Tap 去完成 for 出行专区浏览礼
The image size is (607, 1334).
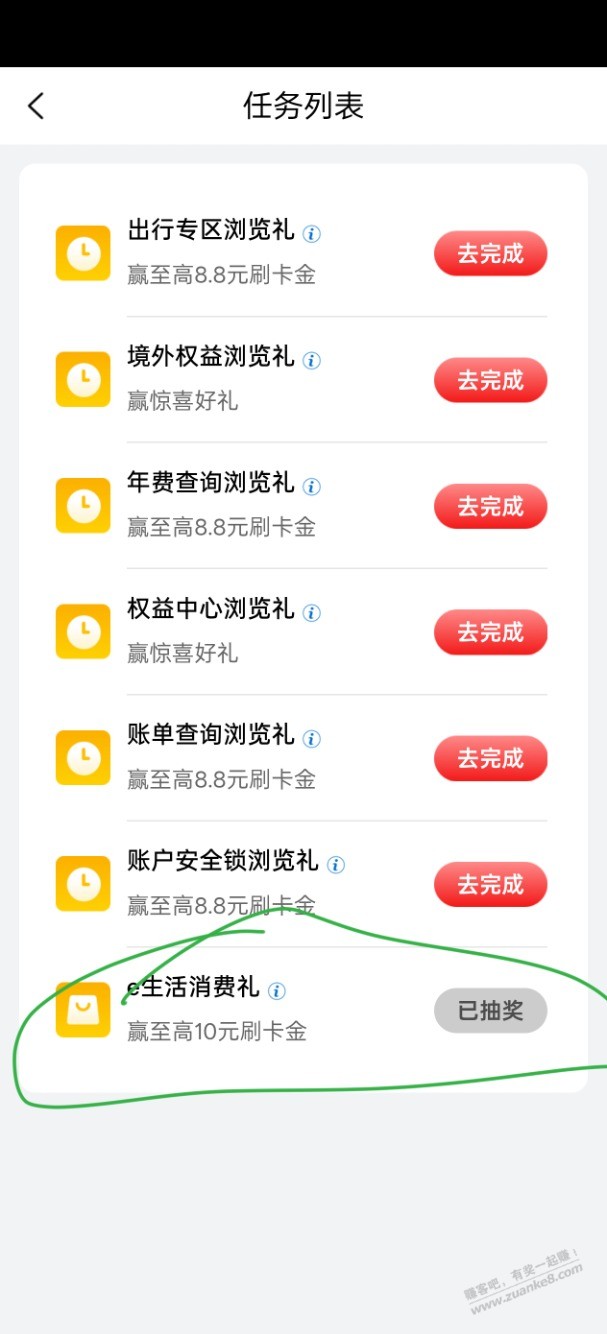click(x=490, y=254)
